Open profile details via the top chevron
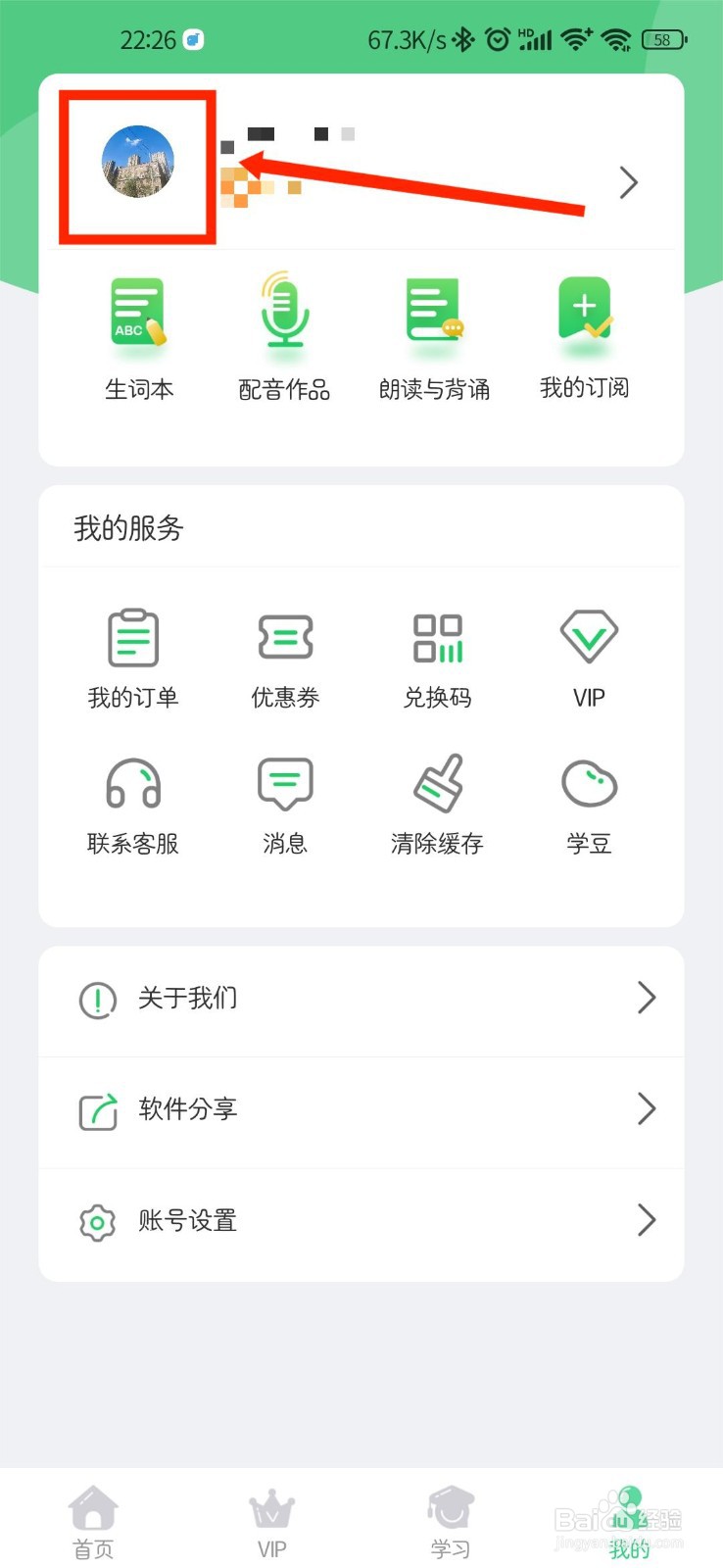The height and width of the screenshot is (1568, 723). tap(628, 183)
